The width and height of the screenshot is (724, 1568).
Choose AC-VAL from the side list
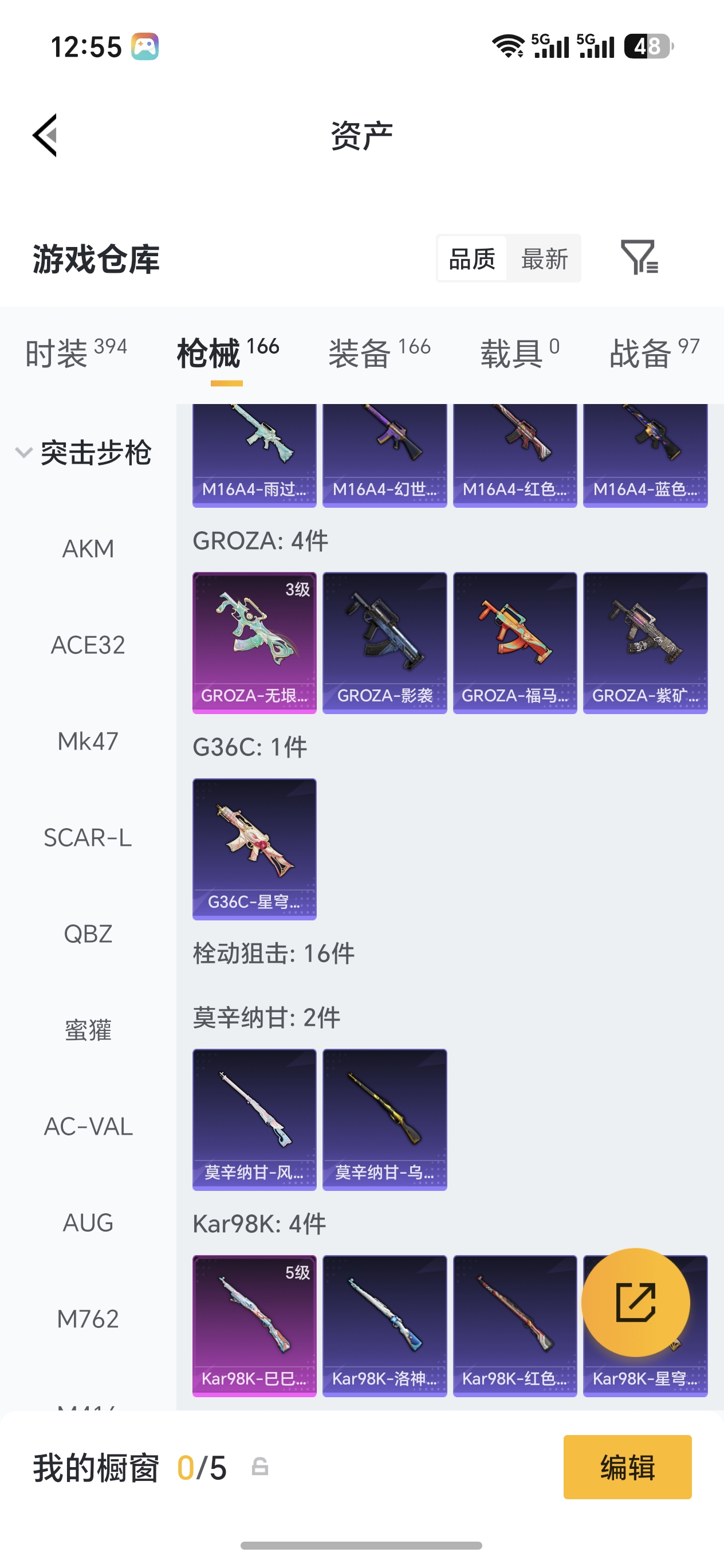(x=88, y=1127)
